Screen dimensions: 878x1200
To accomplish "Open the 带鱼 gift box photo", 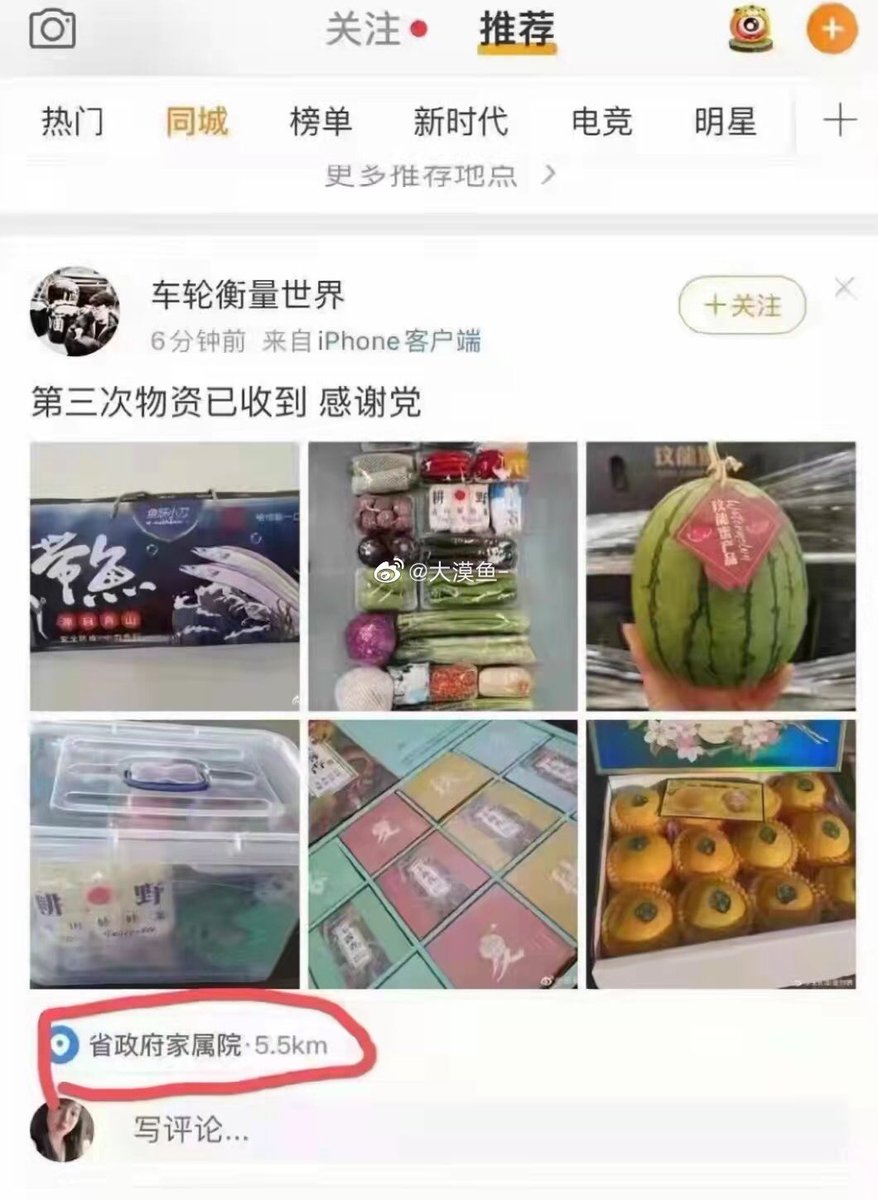I will pyautogui.click(x=165, y=576).
